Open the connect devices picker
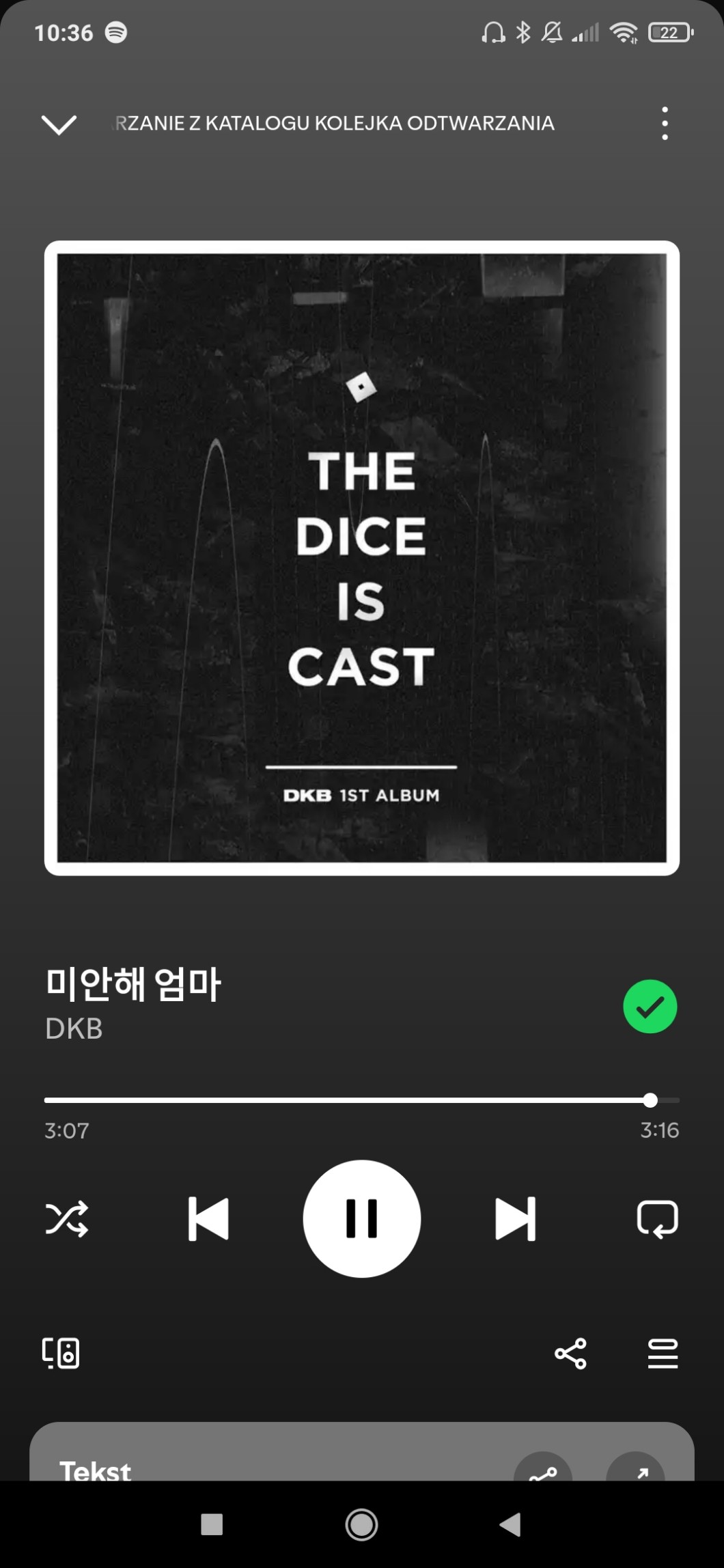The width and height of the screenshot is (724, 1568). 61,1353
